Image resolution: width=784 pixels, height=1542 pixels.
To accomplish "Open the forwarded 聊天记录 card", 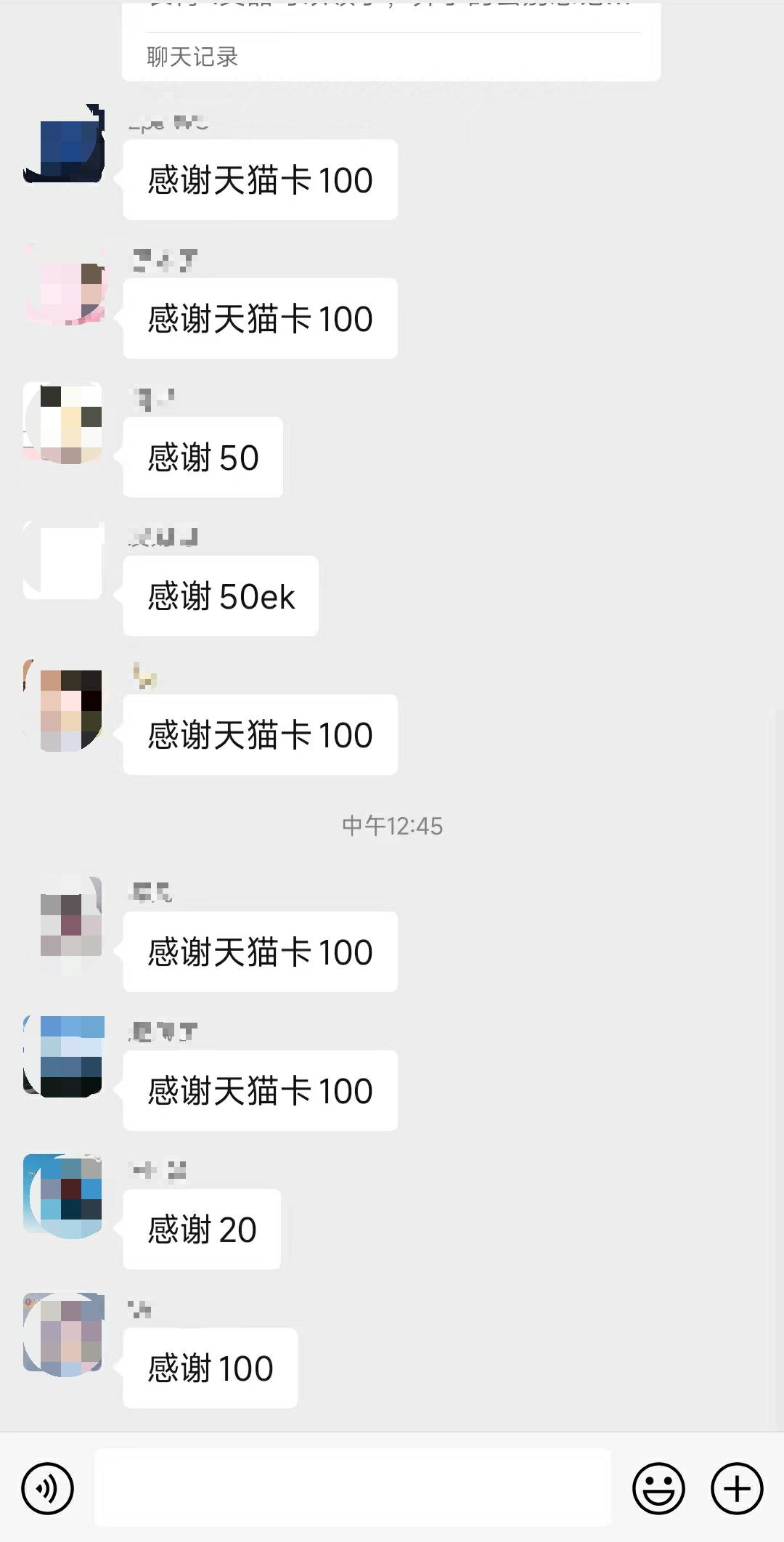I will click(x=391, y=44).
